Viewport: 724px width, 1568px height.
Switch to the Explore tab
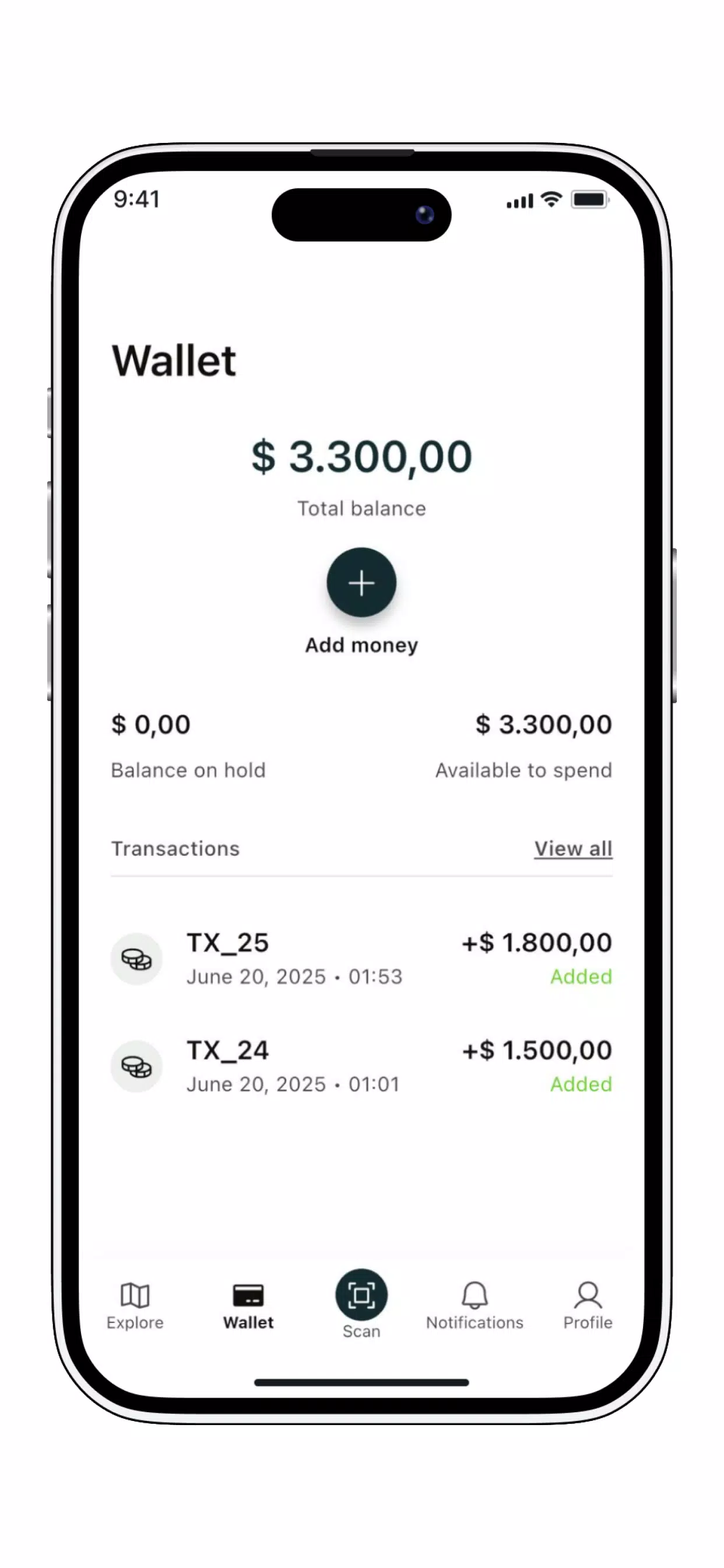point(135,1306)
